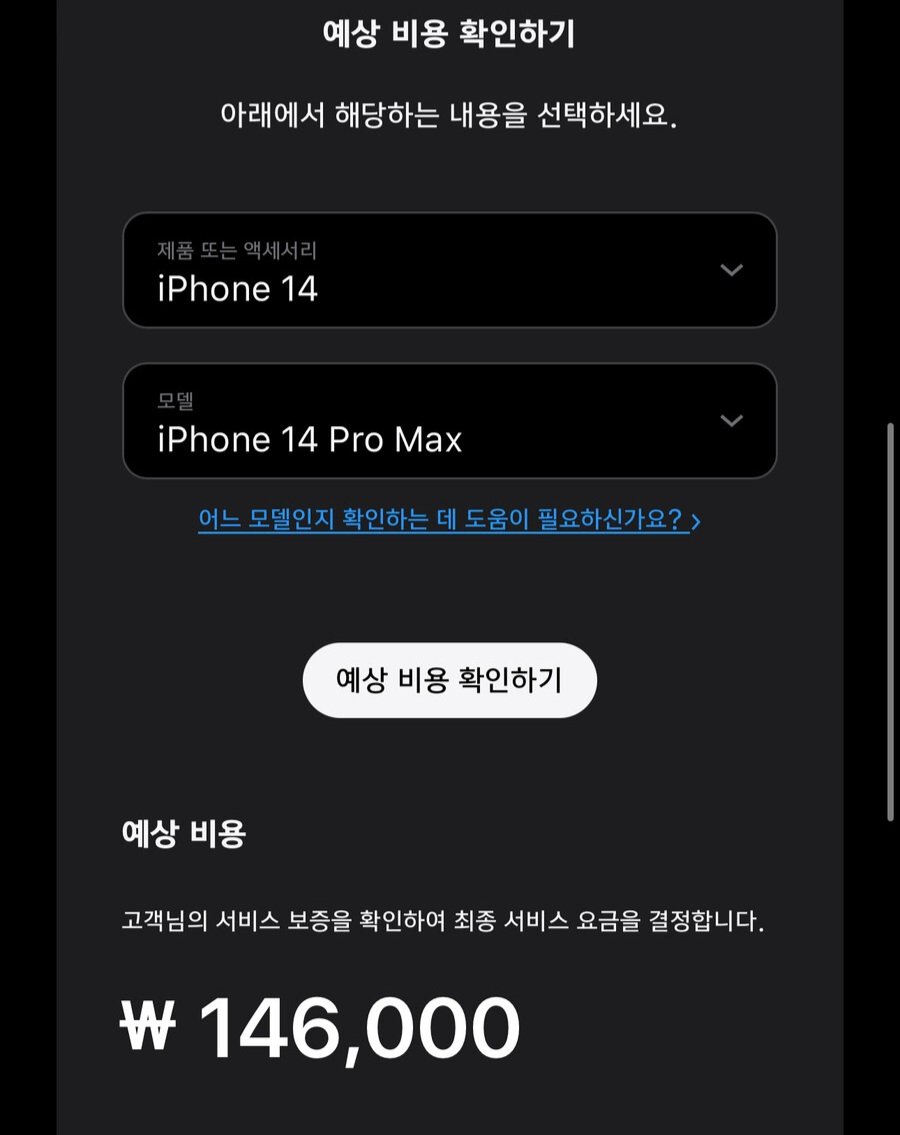The width and height of the screenshot is (900, 1135).
Task: Open the 어느 모델인지 확인하는 데 도움 link
Action: tap(447, 520)
